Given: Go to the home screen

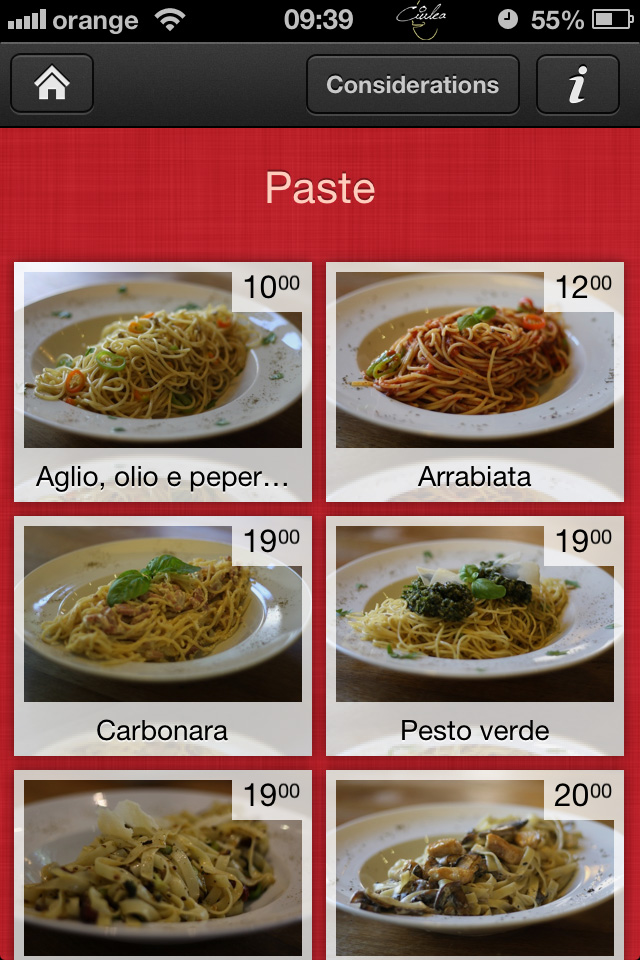Looking at the screenshot, I should [52, 84].
